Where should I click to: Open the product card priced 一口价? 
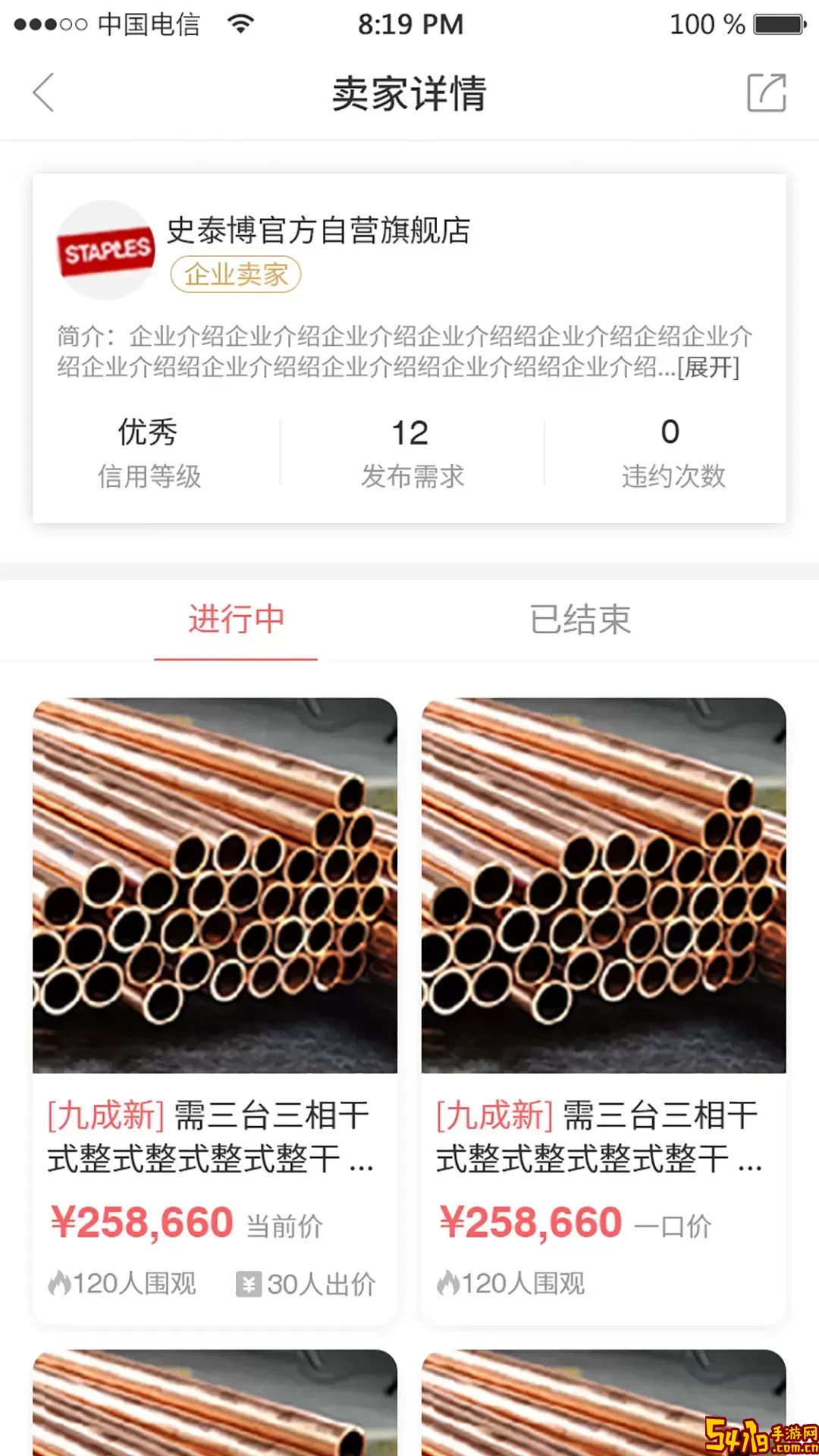604,1009
